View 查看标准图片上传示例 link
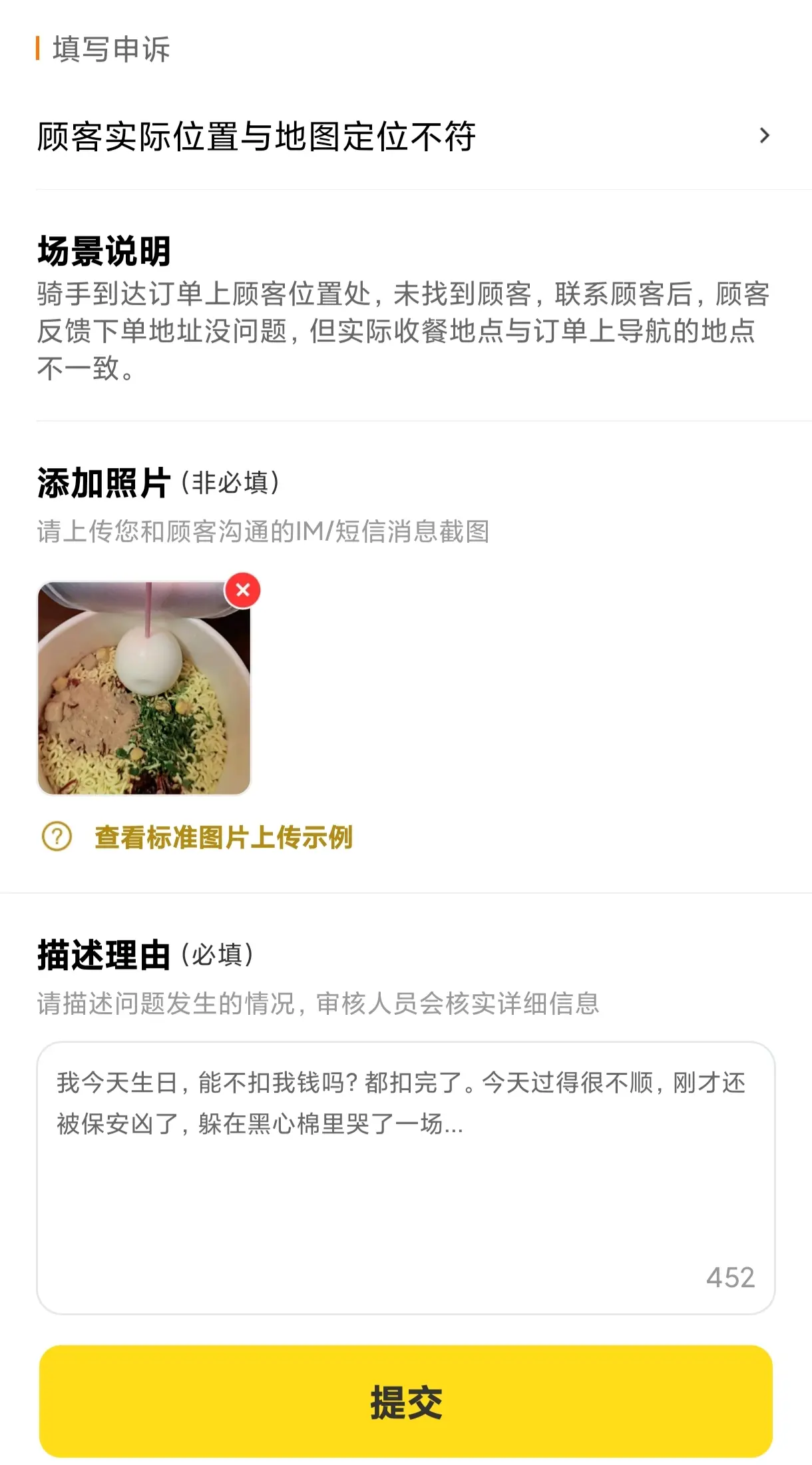Screen dimensions: 812x1465 click(223, 837)
